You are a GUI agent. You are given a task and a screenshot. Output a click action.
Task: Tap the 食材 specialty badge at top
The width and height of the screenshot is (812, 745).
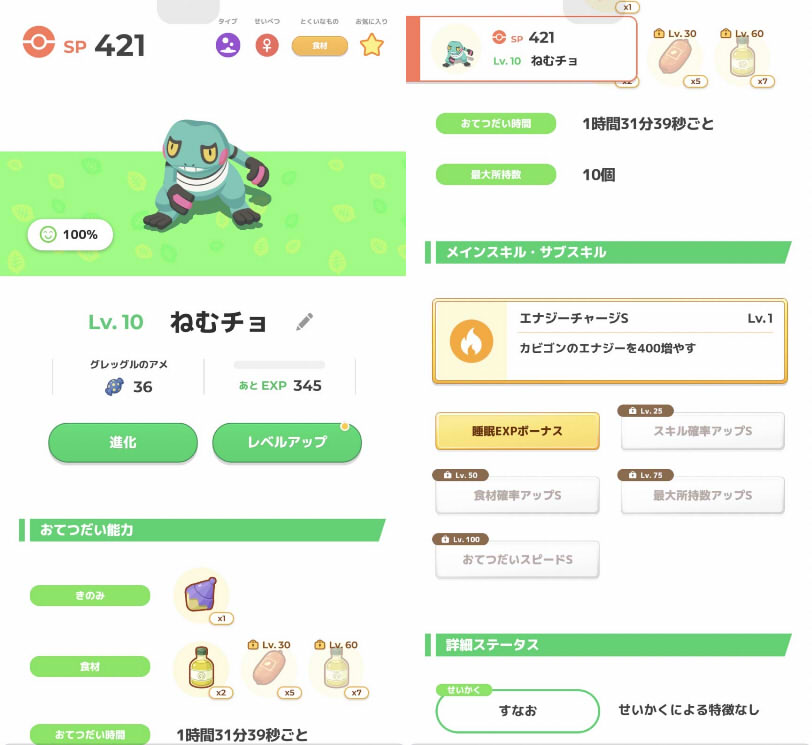tap(319, 46)
